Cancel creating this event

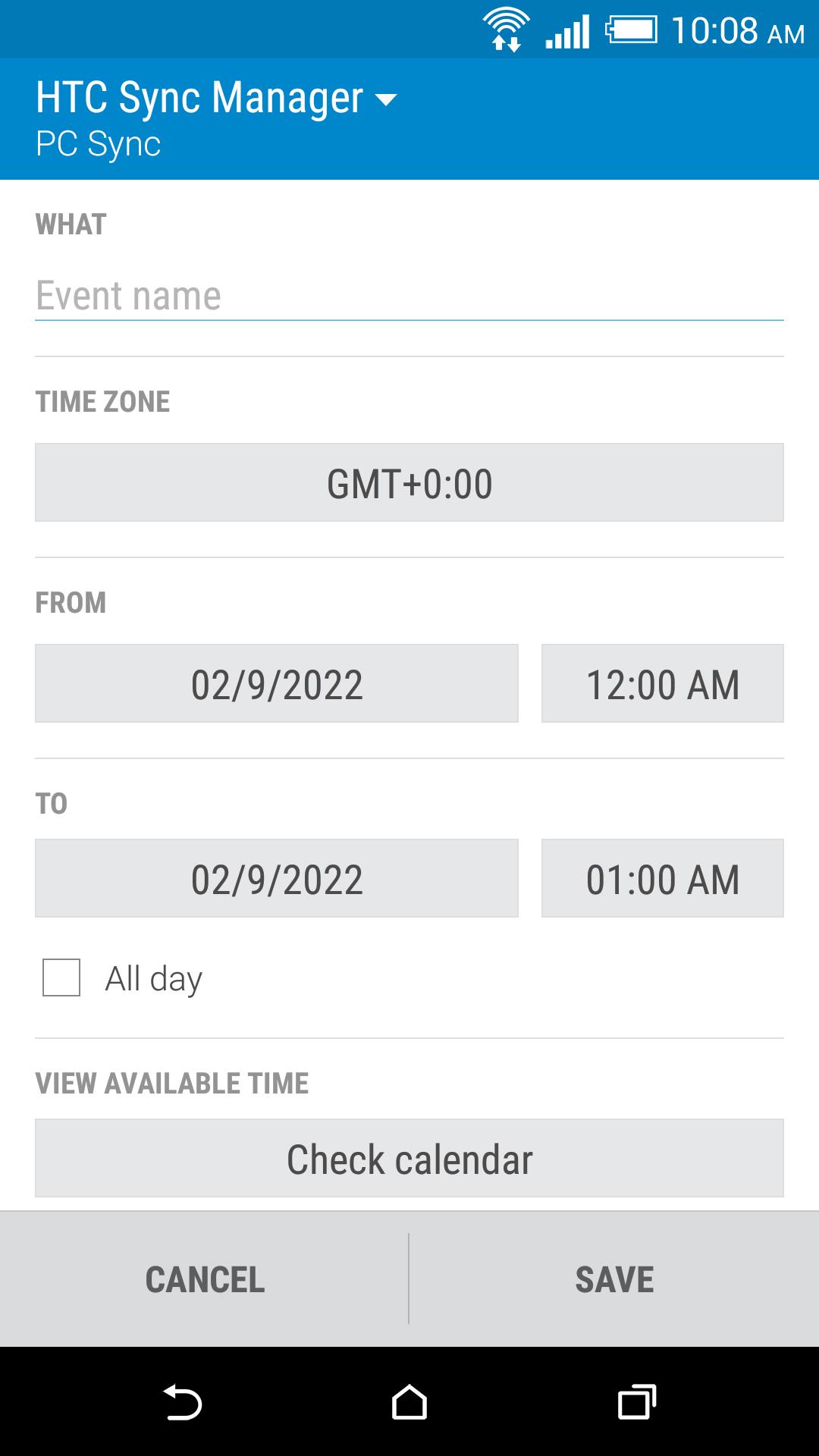[205, 1279]
